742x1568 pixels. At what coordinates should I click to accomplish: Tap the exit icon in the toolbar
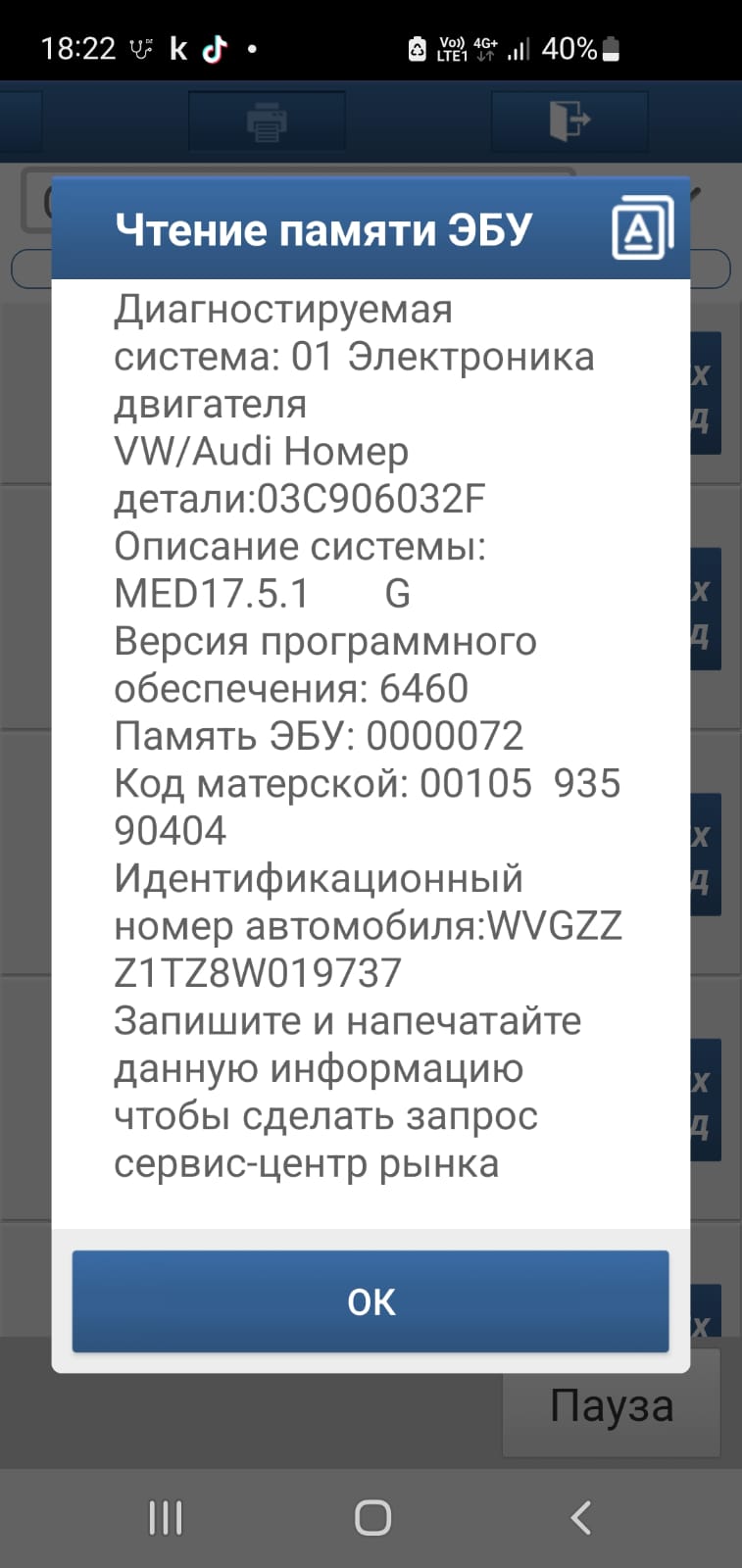point(569,122)
